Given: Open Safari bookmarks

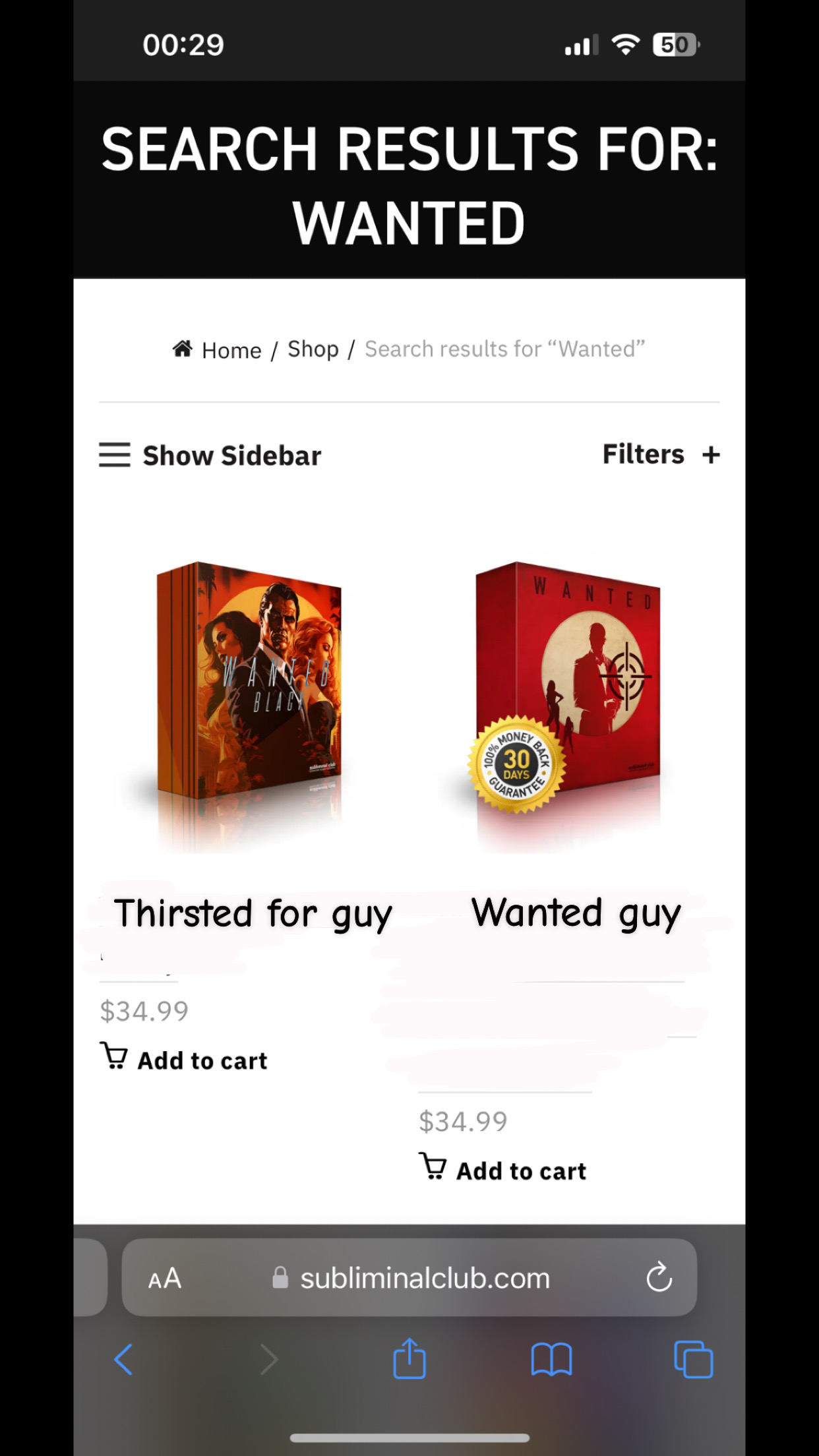Looking at the screenshot, I should (x=551, y=1360).
